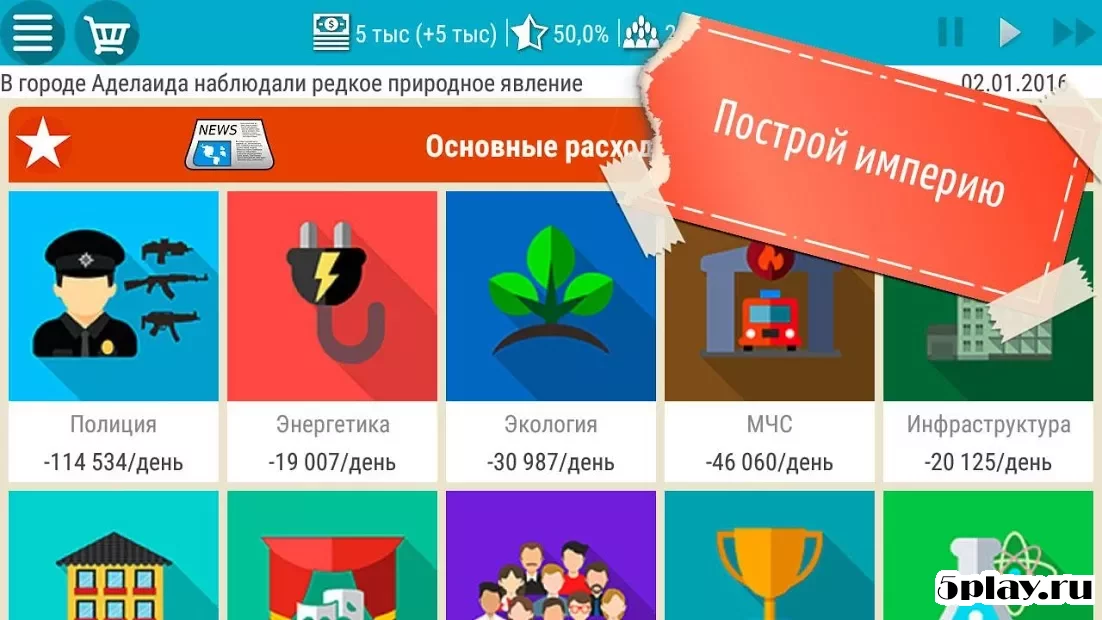Open the news newspaper icon
The width and height of the screenshot is (1102, 620).
(229, 145)
